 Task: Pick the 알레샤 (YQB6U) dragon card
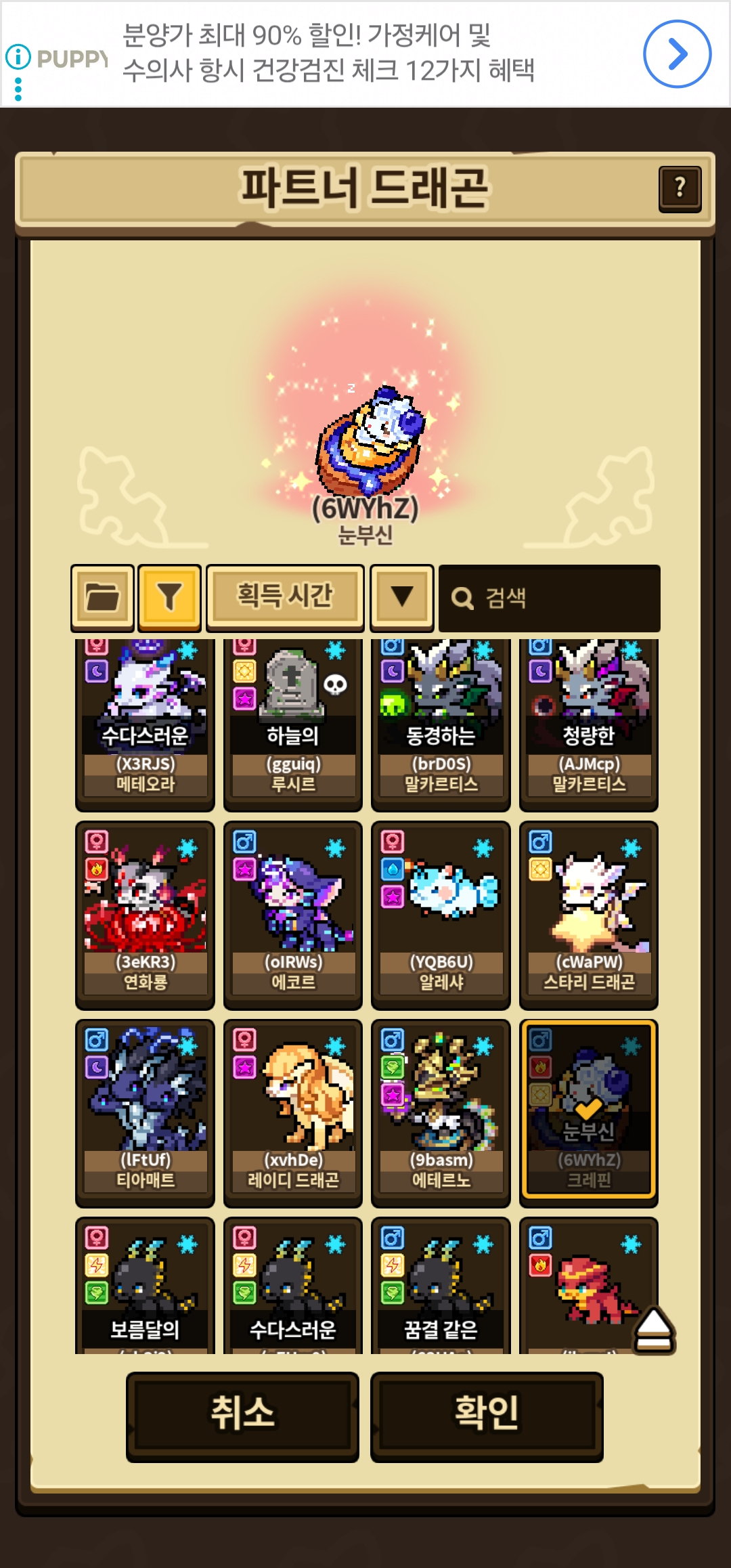pyautogui.click(x=441, y=914)
